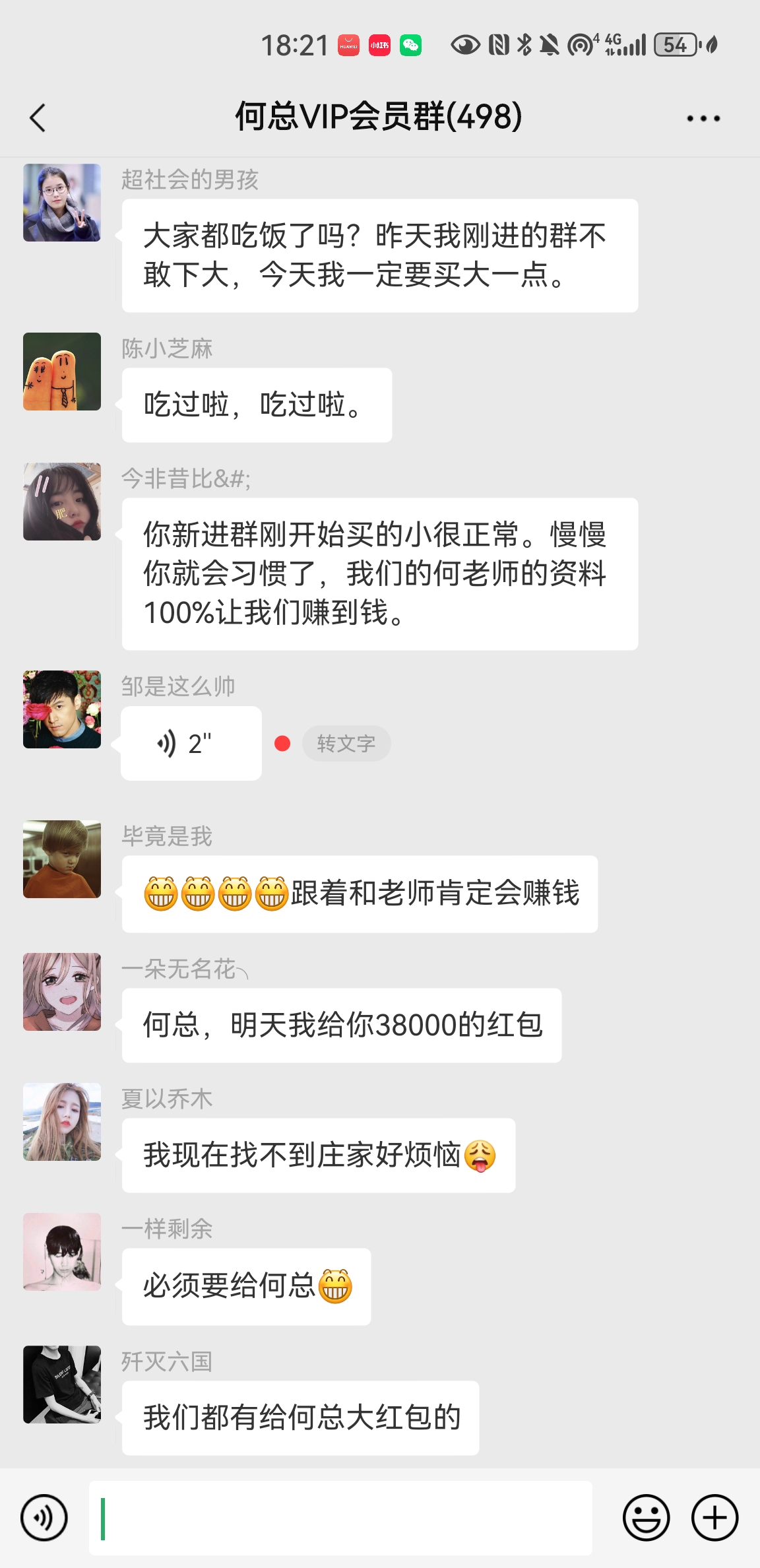This screenshot has height=1568, width=760.
Task: Focus the message text field
Action: [x=340, y=1518]
